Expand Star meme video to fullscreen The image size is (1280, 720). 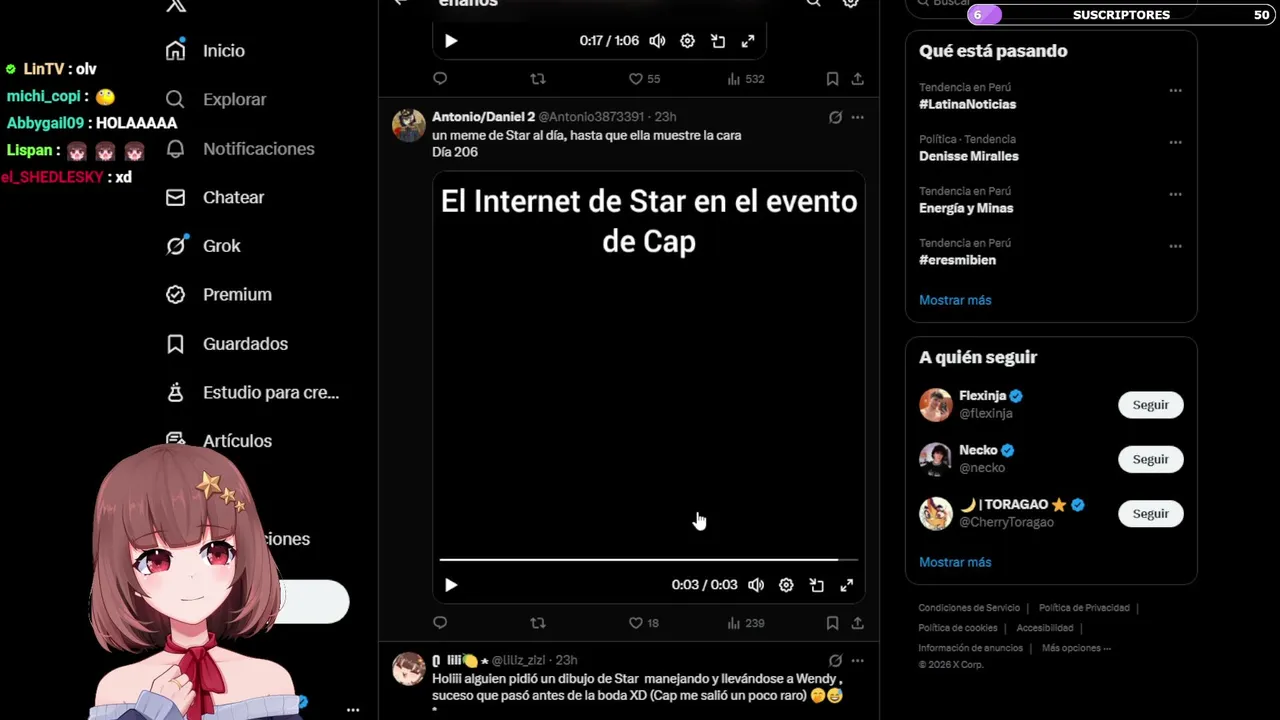[x=847, y=585]
